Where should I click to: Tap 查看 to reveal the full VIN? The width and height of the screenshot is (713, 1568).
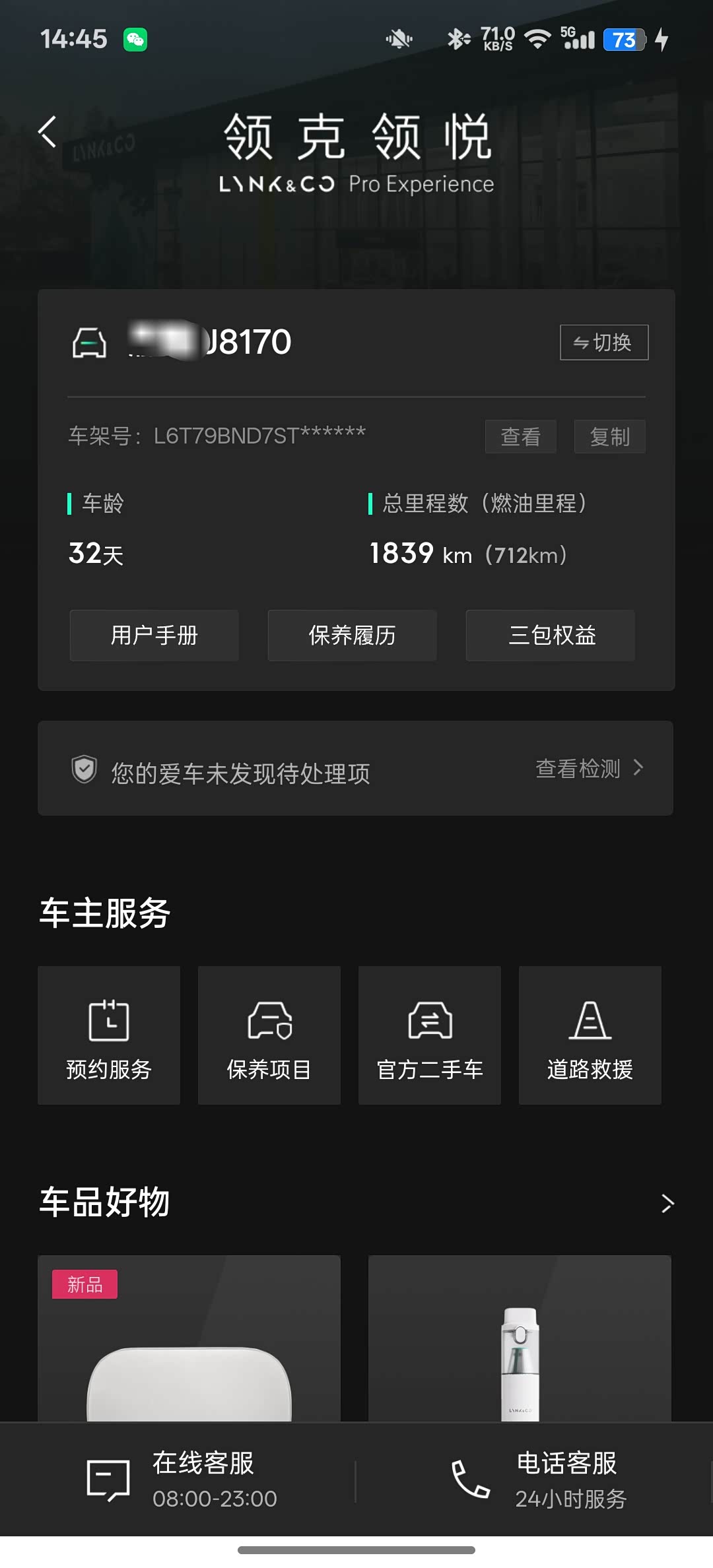click(520, 436)
